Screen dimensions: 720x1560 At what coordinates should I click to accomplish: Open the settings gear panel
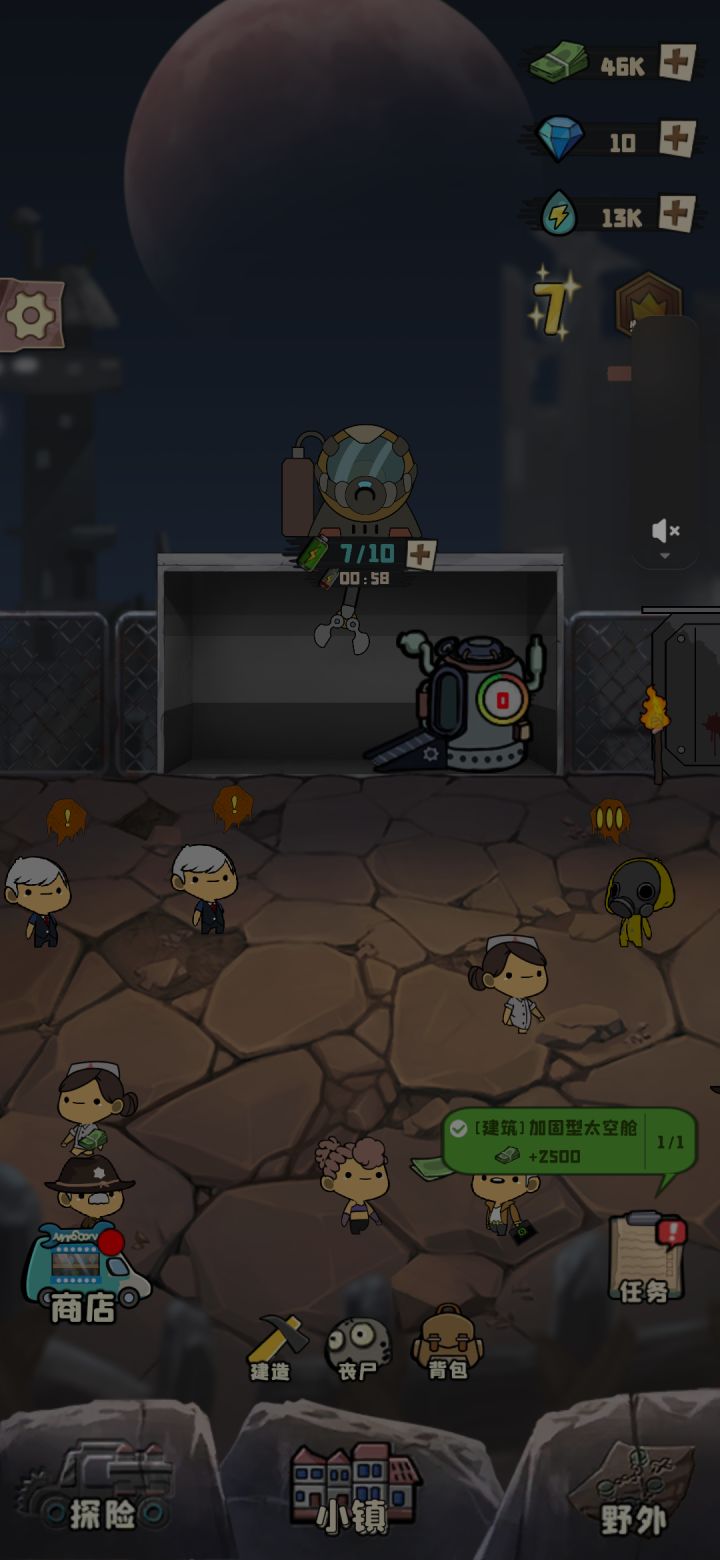point(30,313)
